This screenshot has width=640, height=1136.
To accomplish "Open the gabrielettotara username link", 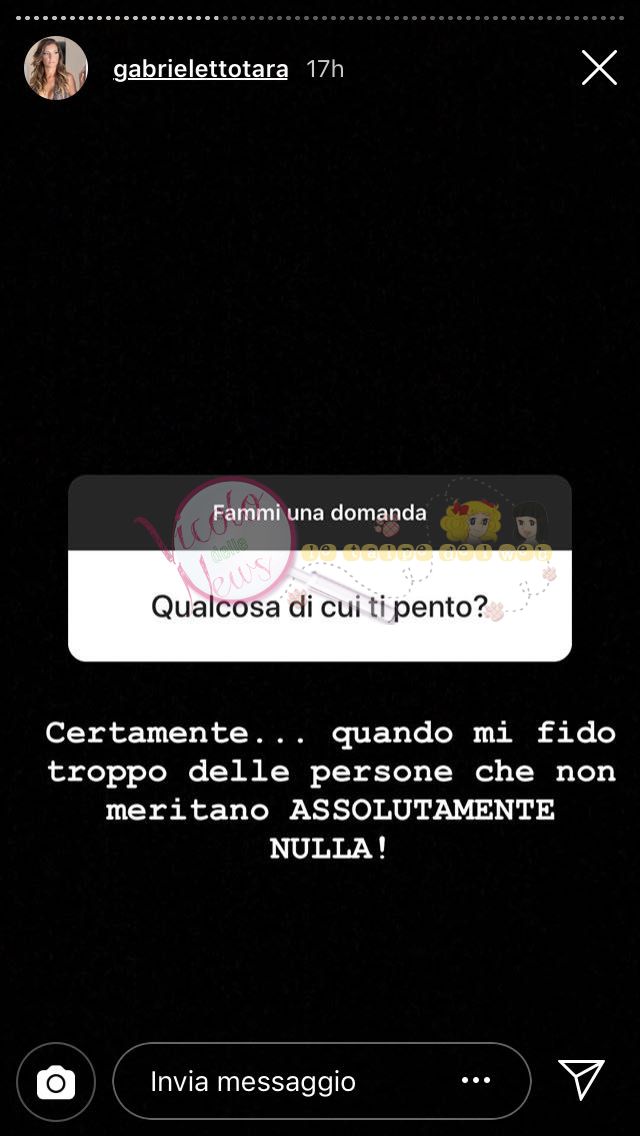I will 201,69.
